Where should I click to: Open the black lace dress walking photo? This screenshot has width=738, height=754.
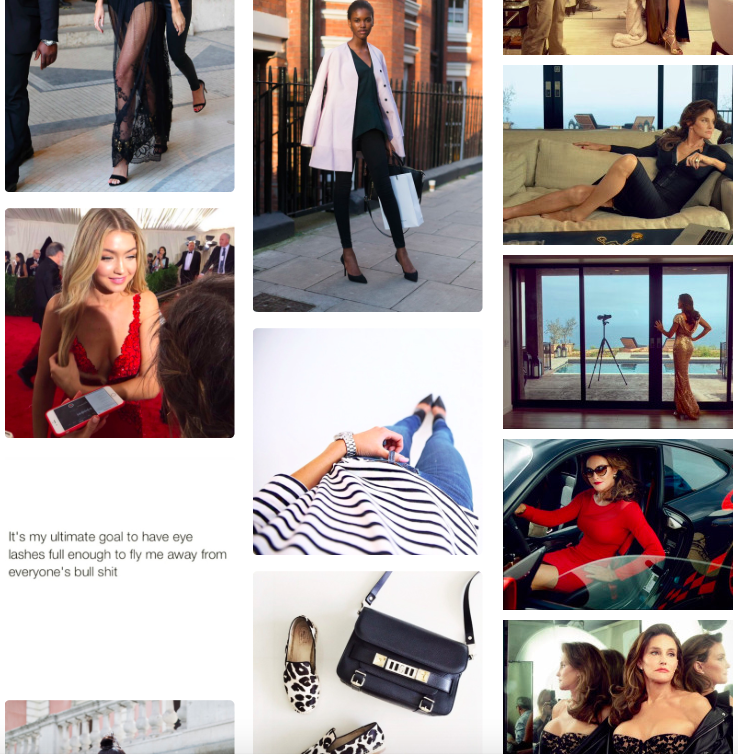(x=119, y=95)
